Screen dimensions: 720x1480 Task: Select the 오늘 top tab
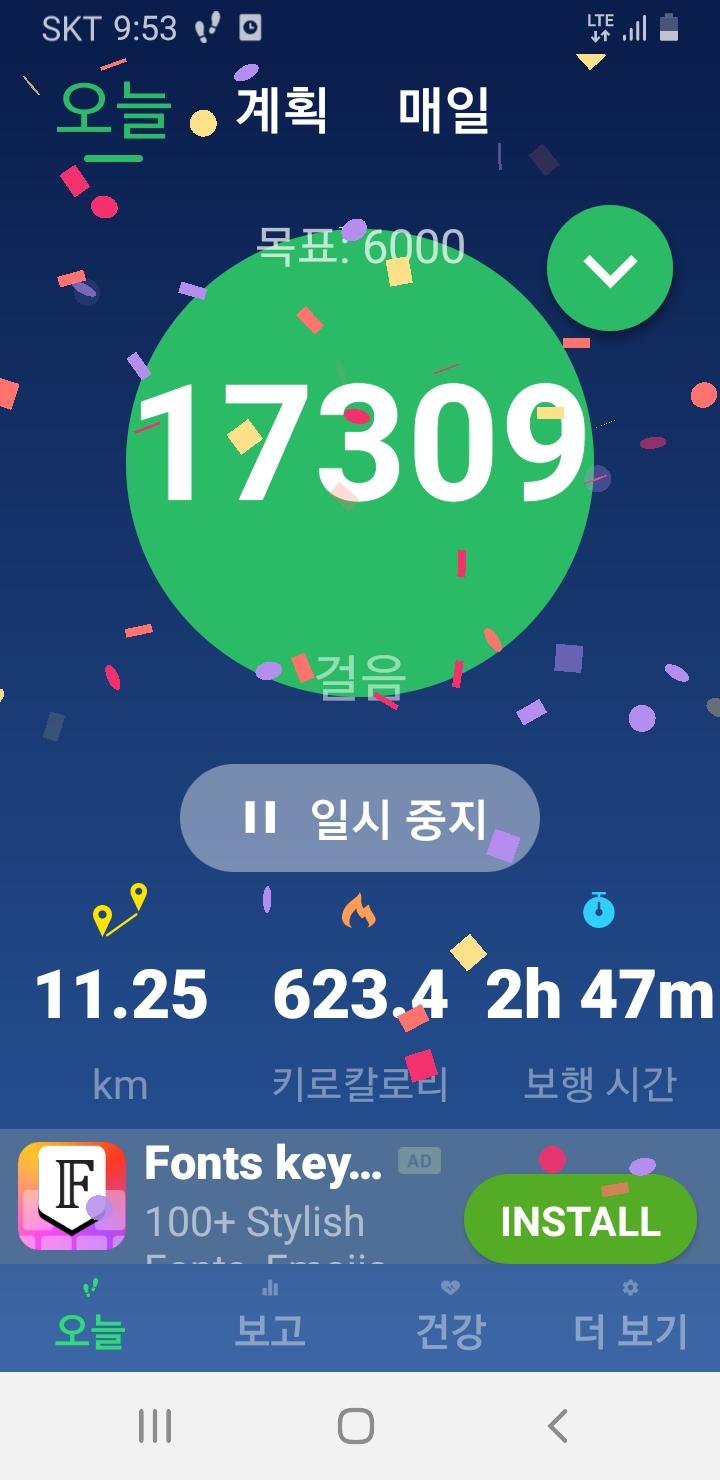pyautogui.click(x=113, y=111)
